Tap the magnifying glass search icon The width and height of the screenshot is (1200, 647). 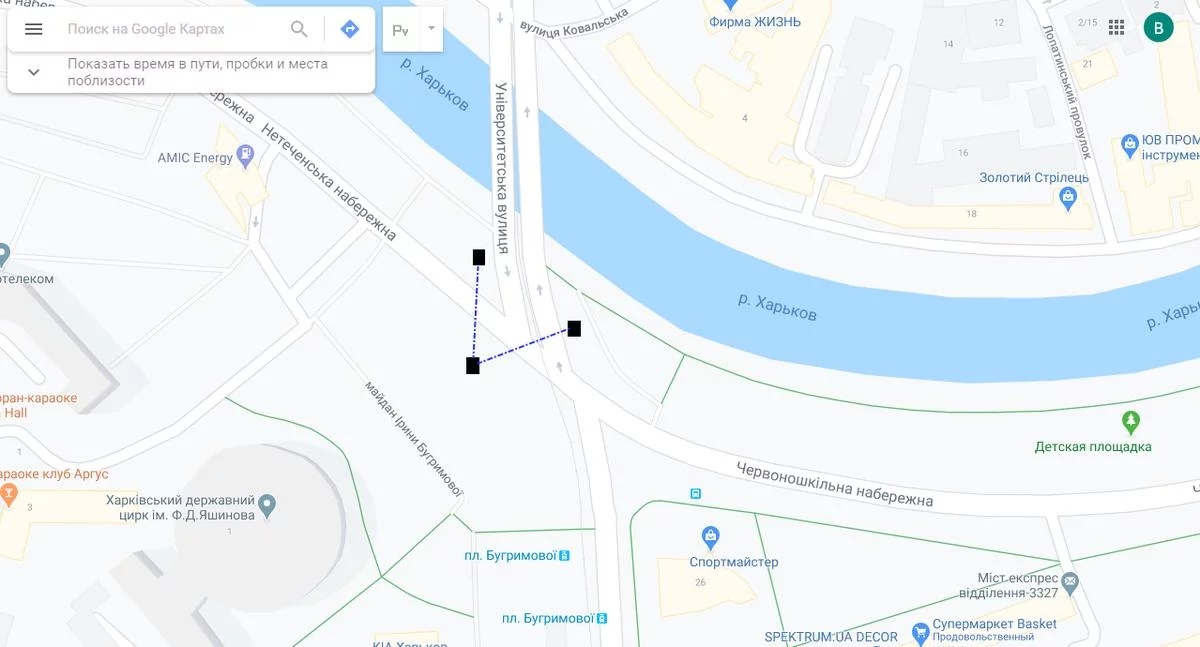tap(299, 29)
